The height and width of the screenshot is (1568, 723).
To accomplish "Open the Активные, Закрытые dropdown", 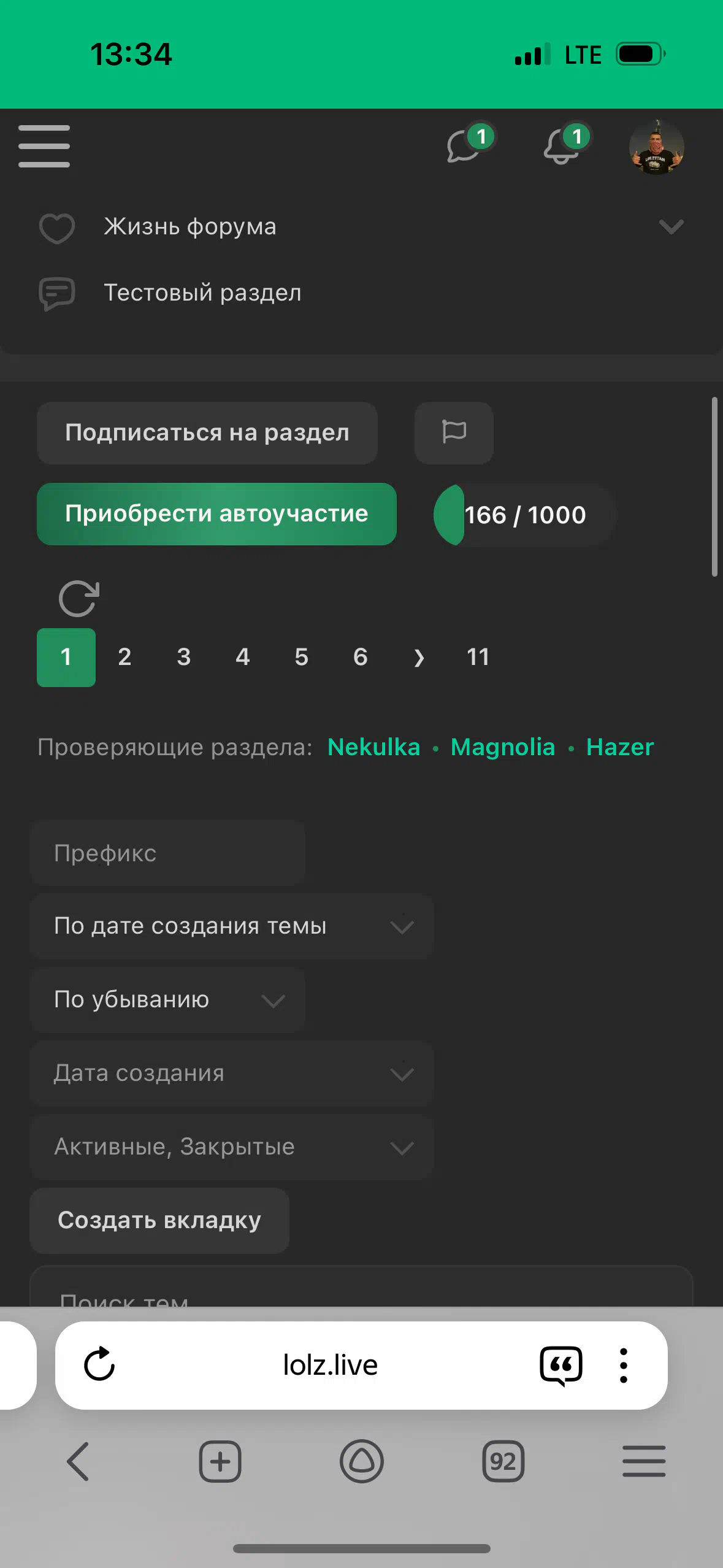I will coord(232,1147).
